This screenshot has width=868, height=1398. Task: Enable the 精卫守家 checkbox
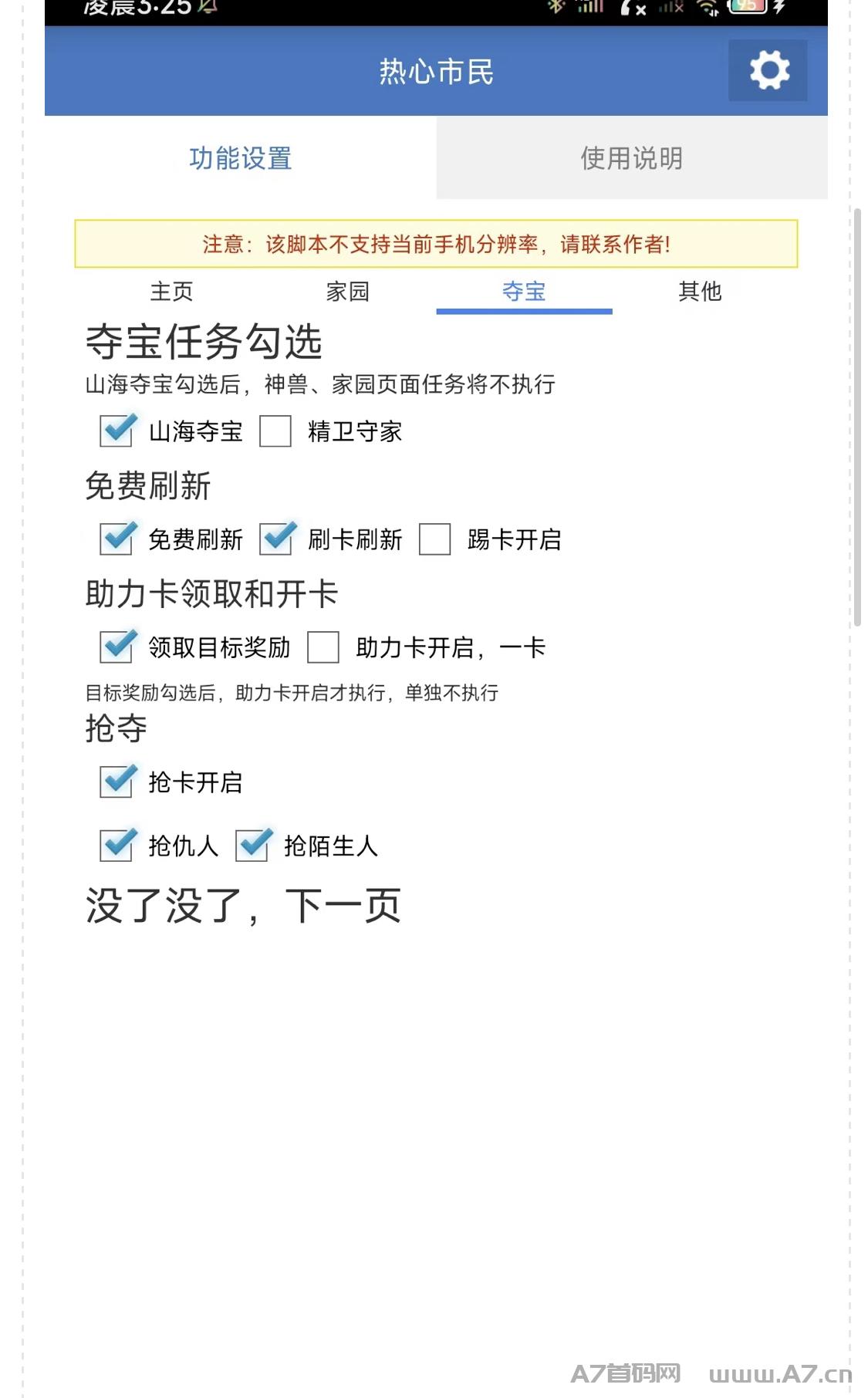tap(275, 431)
